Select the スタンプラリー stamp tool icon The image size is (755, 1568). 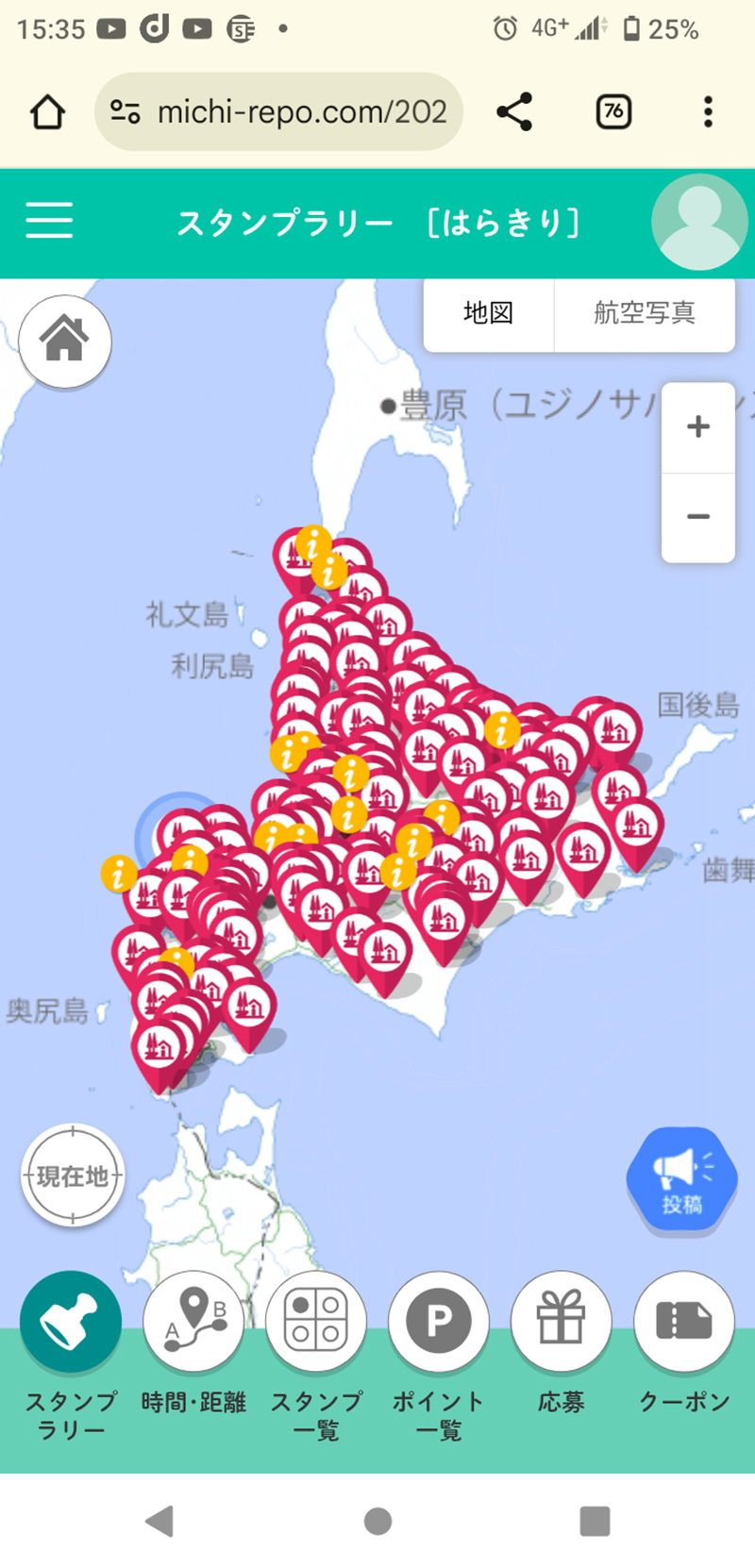coord(71,1321)
